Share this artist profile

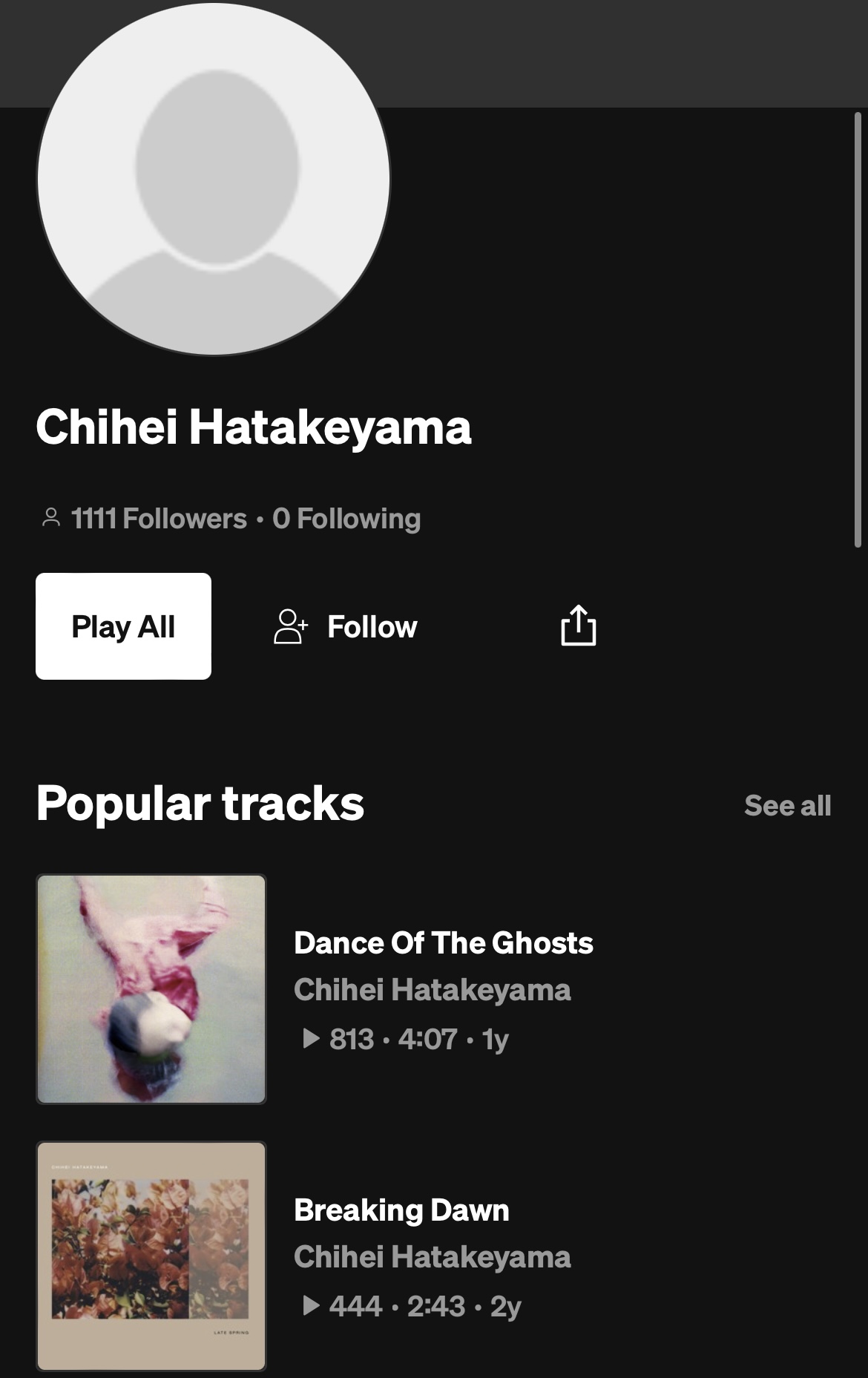point(578,626)
